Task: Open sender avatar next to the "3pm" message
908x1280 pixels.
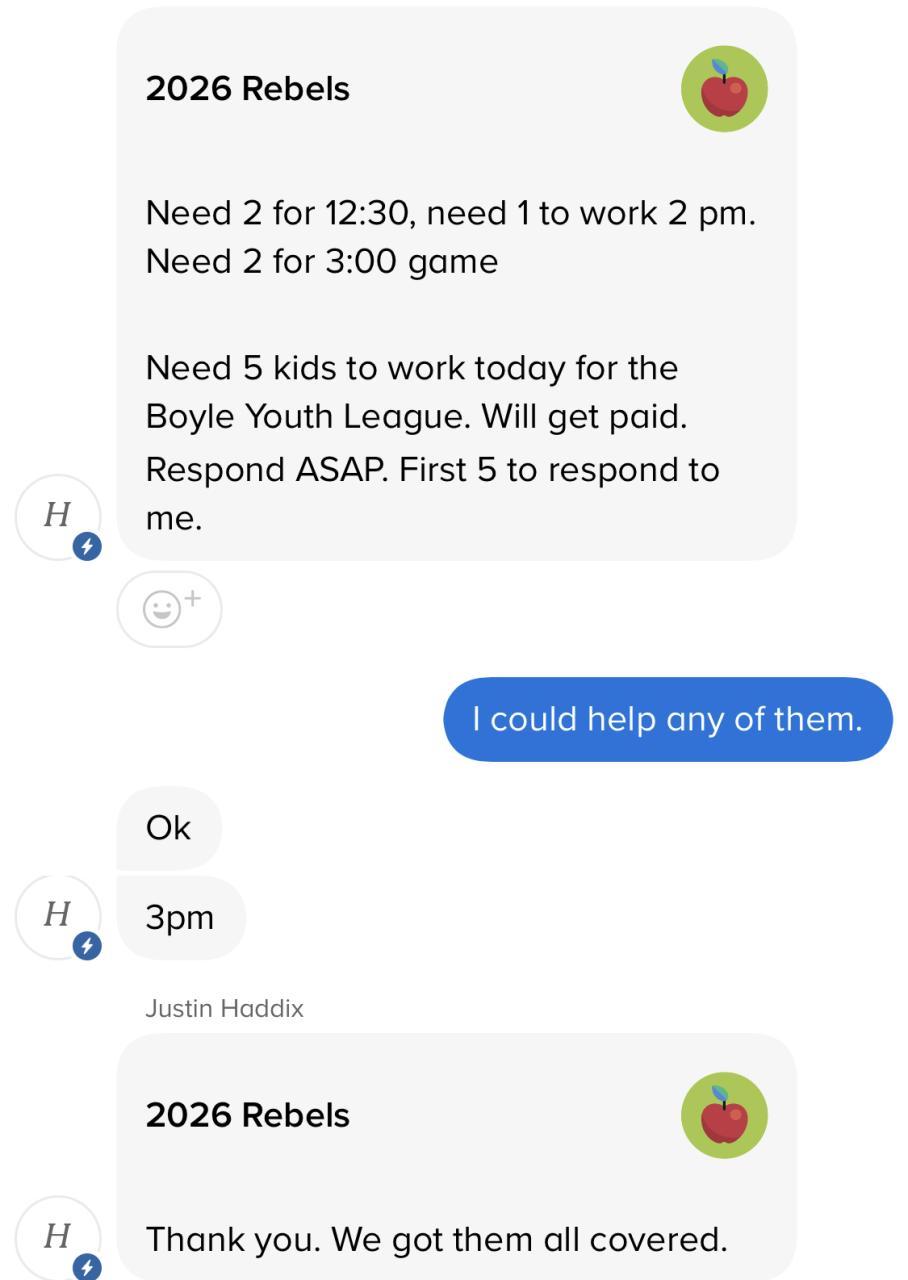Action: tap(58, 916)
